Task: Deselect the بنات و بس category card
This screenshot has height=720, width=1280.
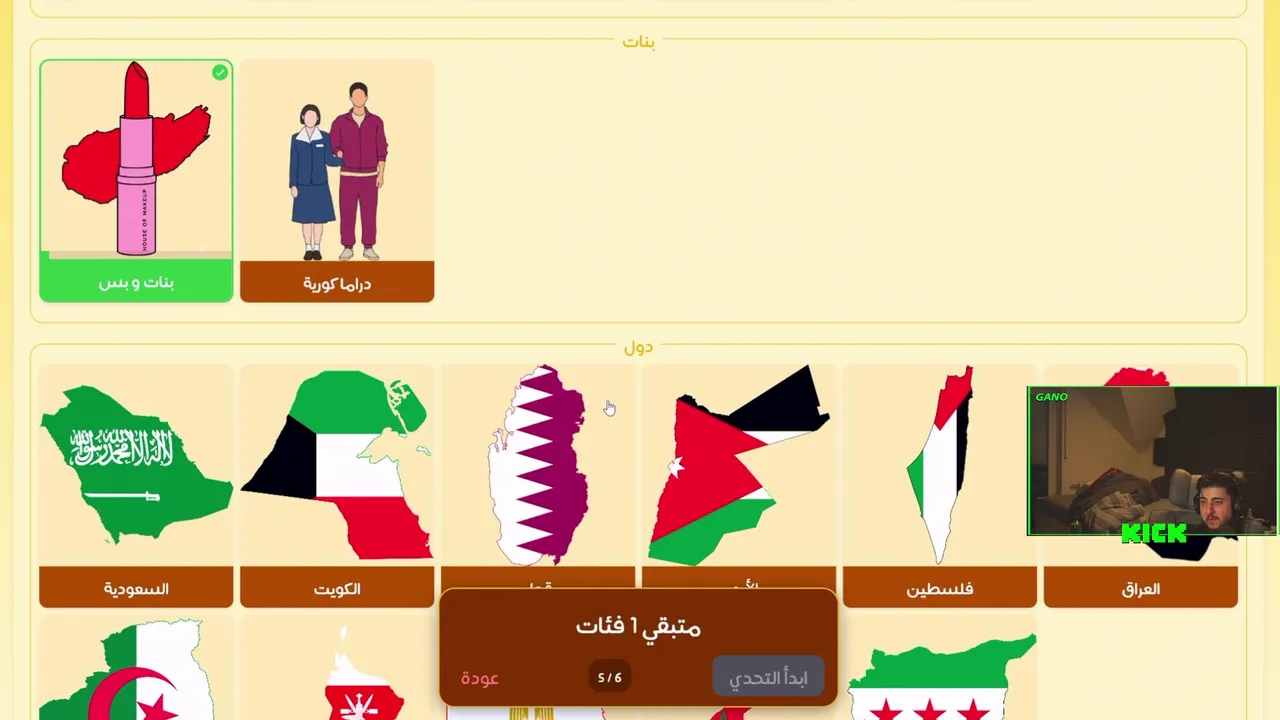Action: pos(136,180)
